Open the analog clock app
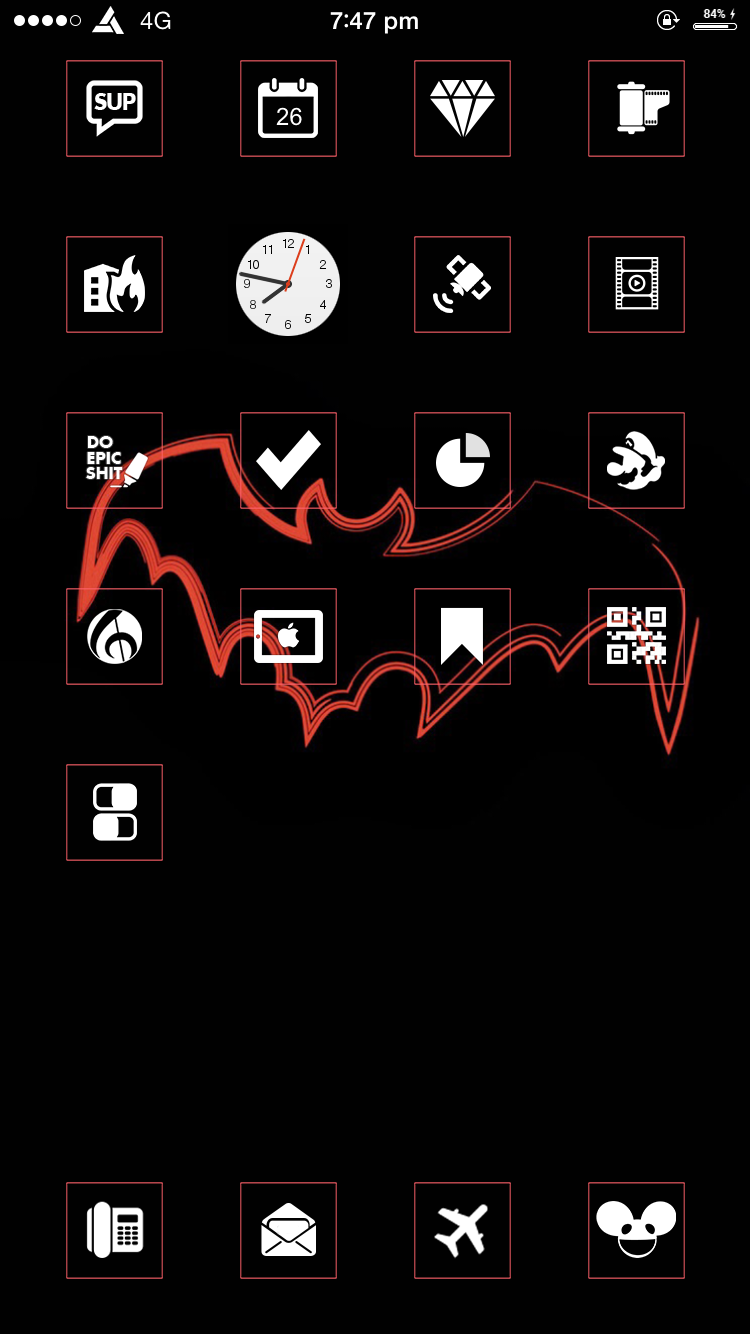The image size is (750, 1334). (x=288, y=284)
